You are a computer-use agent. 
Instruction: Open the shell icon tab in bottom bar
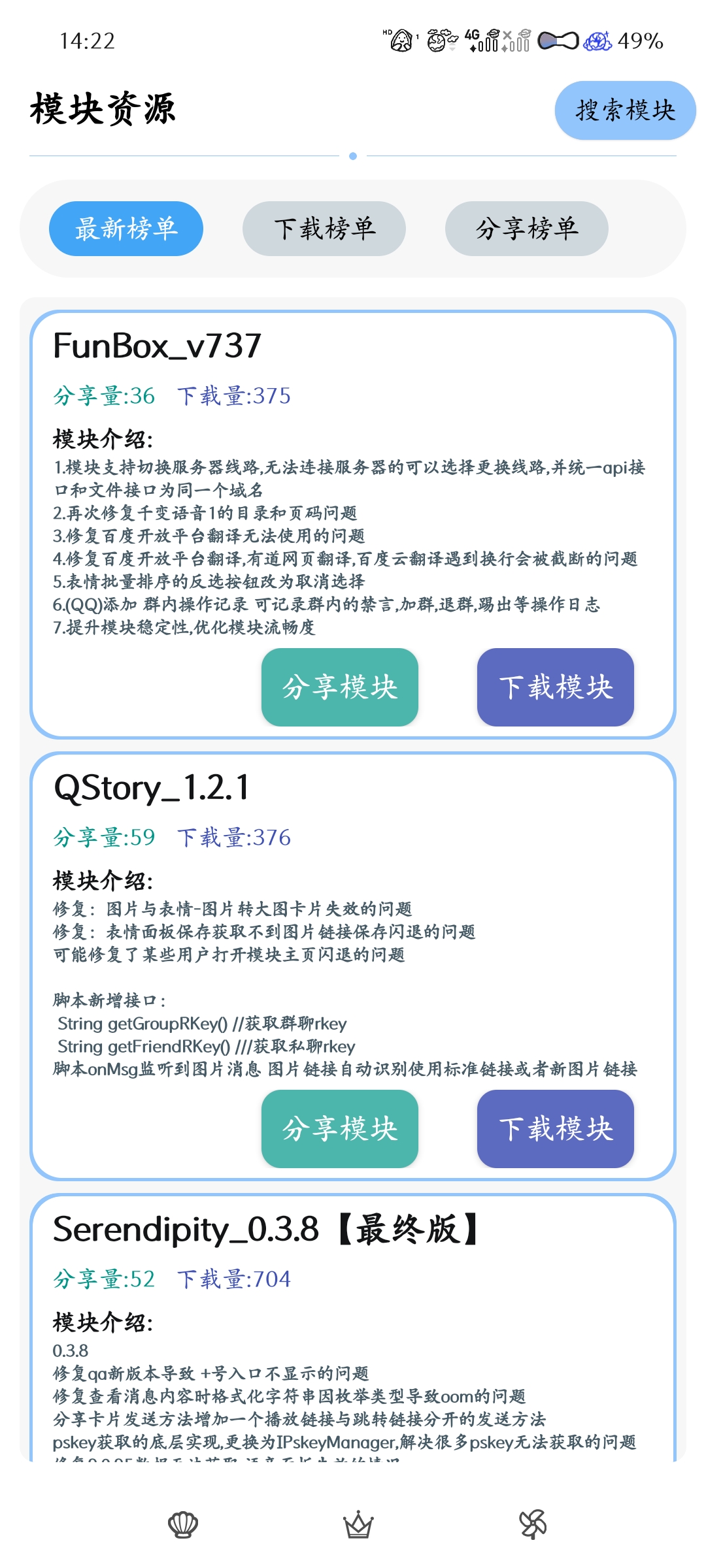[183, 1525]
